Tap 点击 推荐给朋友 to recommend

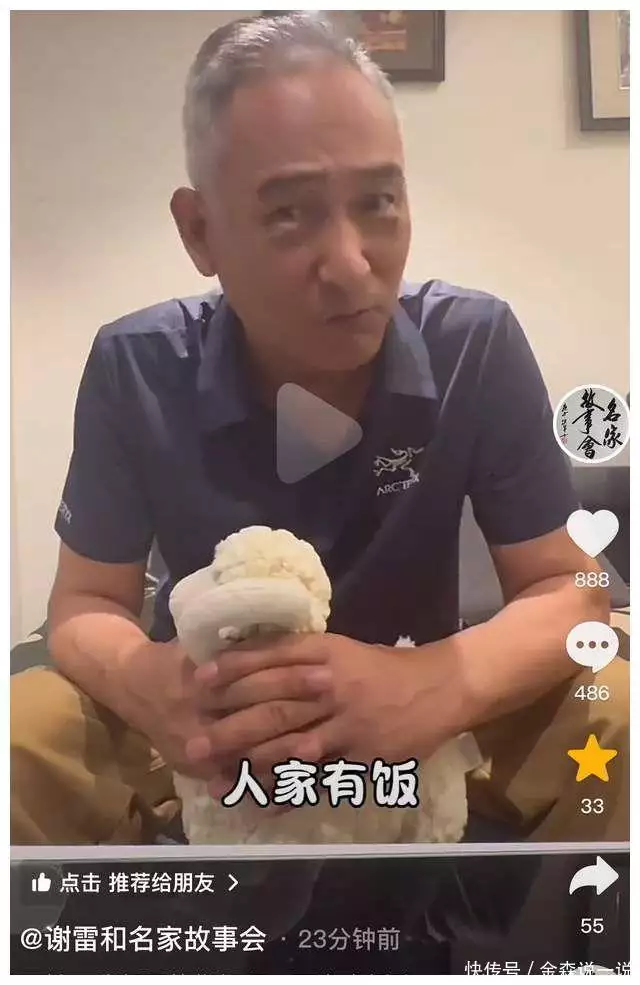pos(134,882)
